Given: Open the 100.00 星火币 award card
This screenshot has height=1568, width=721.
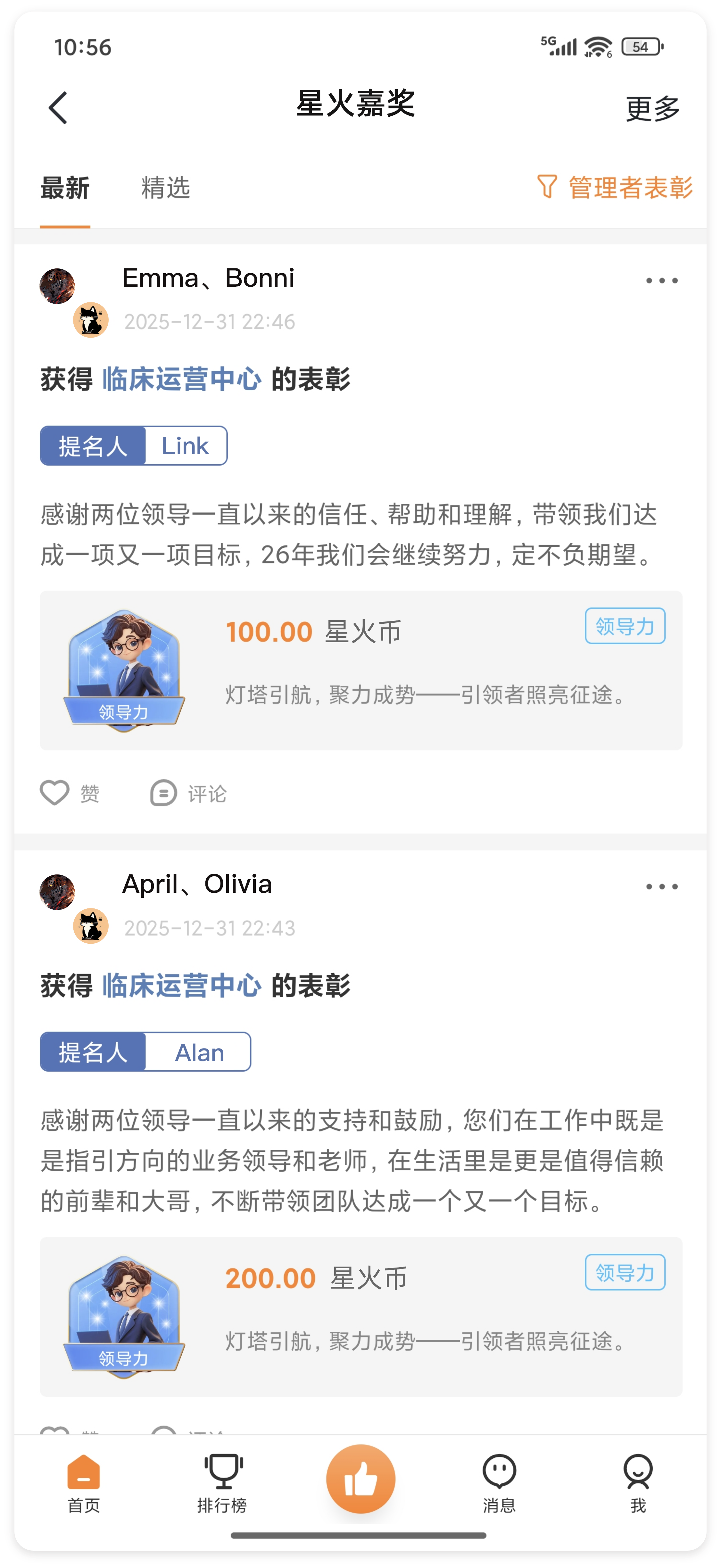Looking at the screenshot, I should [361, 670].
